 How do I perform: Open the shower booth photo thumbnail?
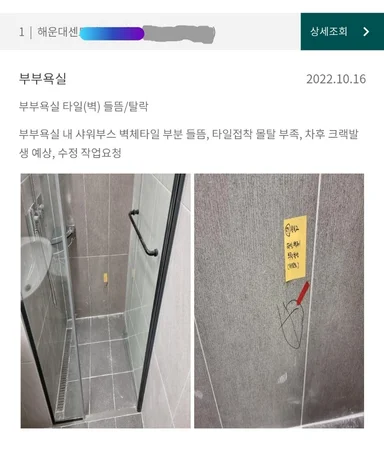[x=106, y=301]
